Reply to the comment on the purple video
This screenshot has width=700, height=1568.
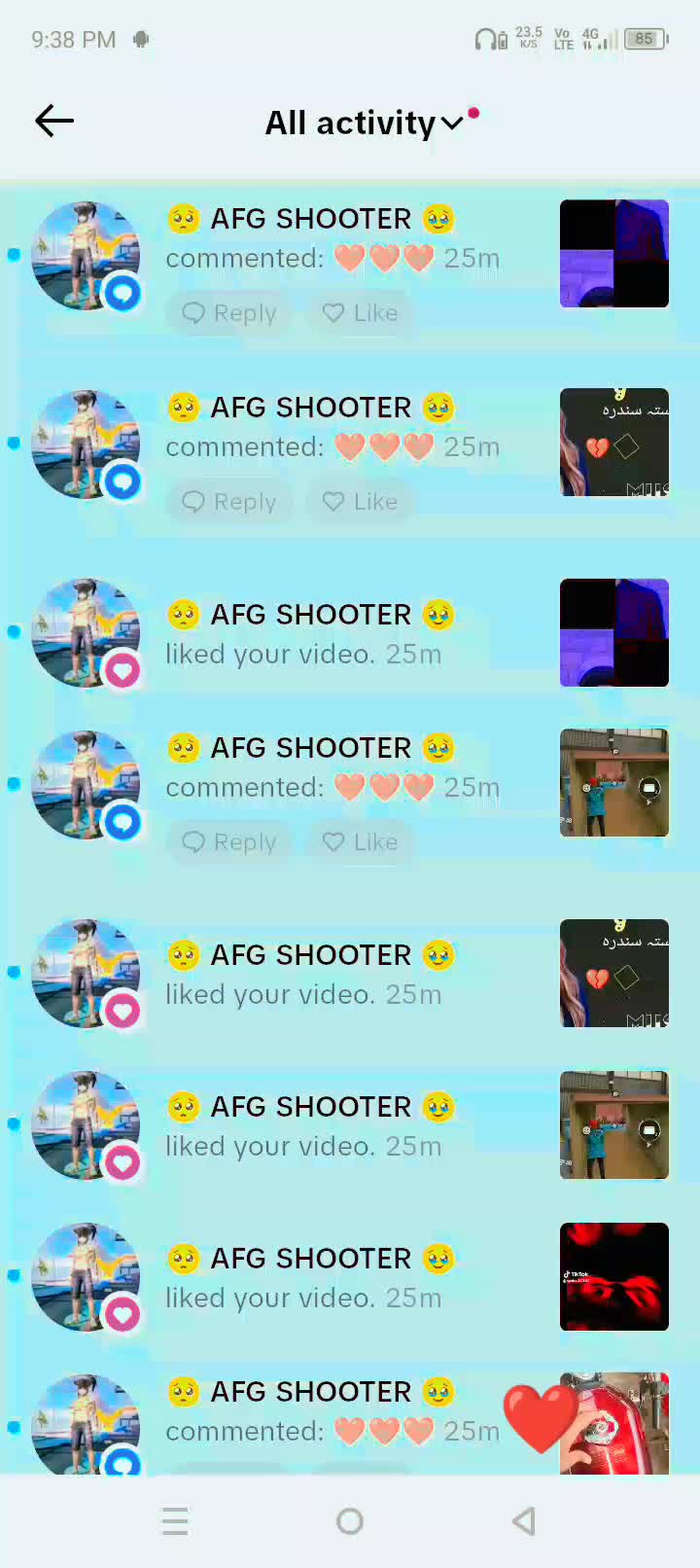(x=230, y=313)
